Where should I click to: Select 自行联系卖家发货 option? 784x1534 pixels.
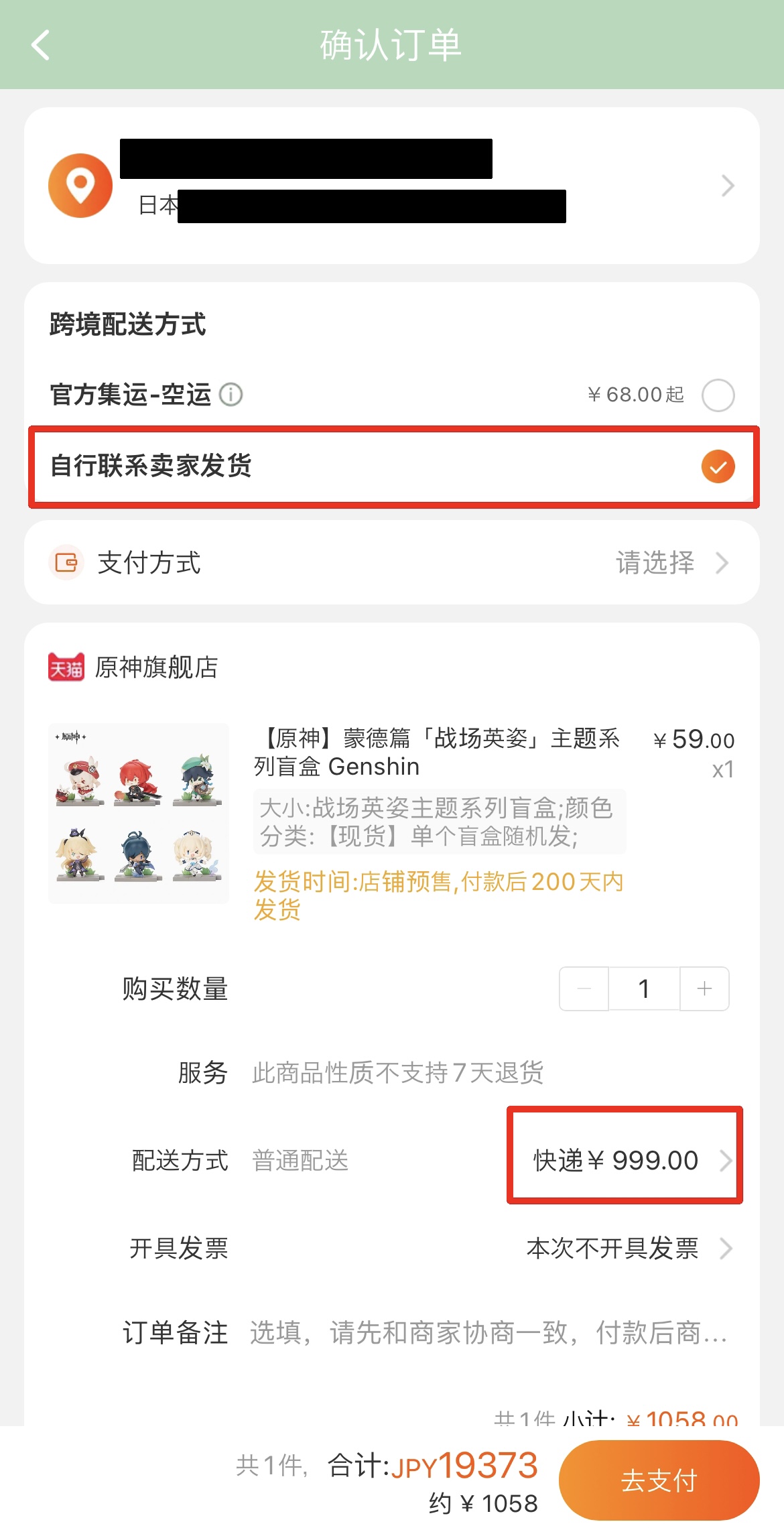[718, 466]
